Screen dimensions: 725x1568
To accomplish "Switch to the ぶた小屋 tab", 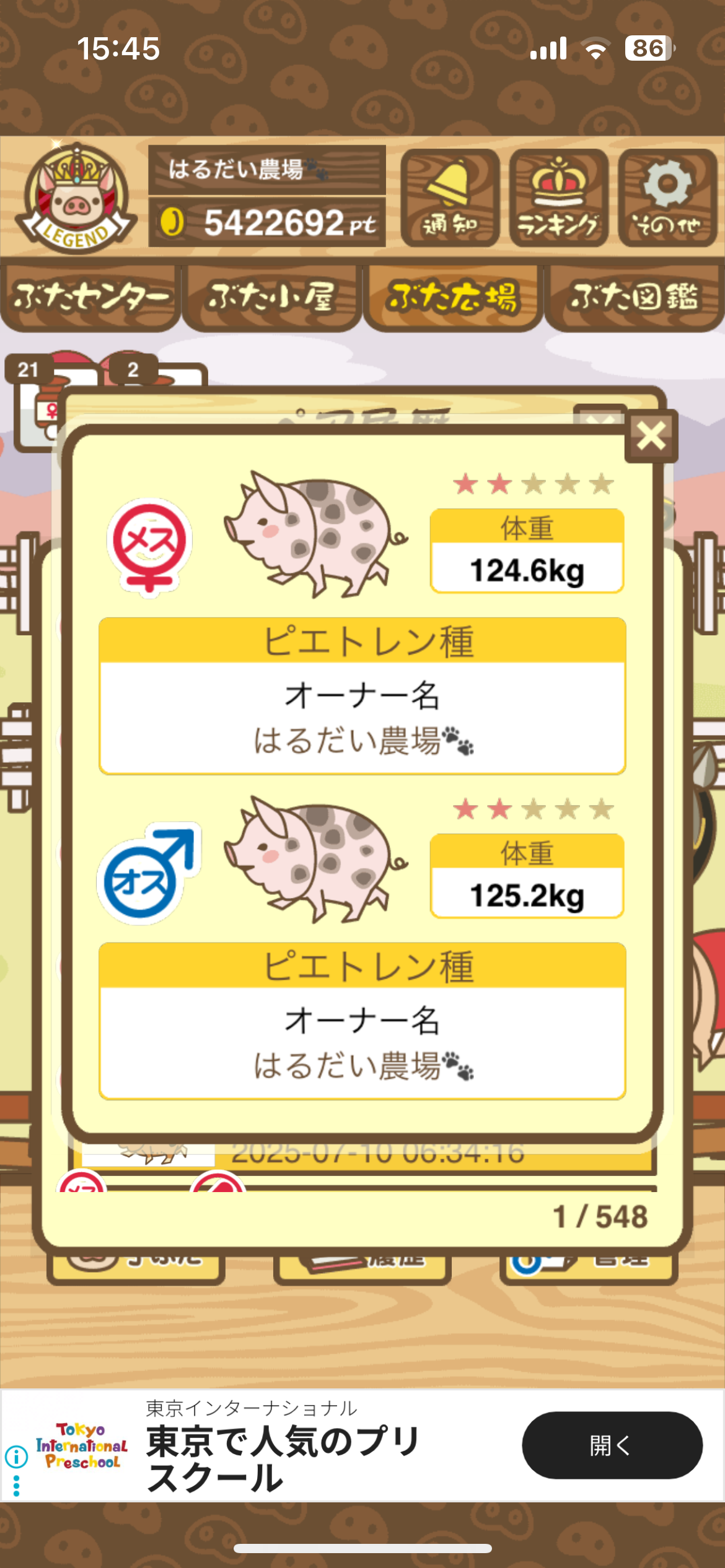I will point(271,298).
